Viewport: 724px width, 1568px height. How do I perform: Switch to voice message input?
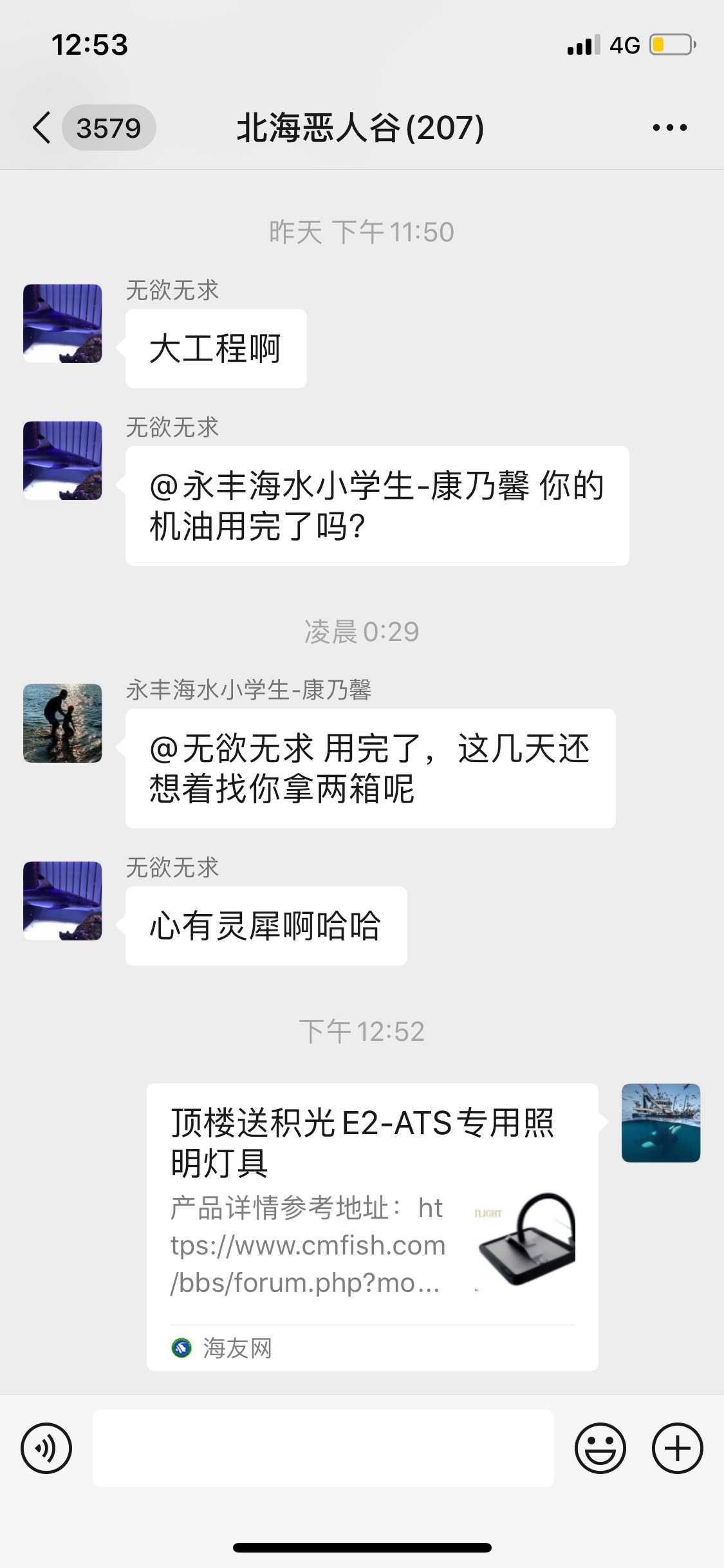(46, 1448)
